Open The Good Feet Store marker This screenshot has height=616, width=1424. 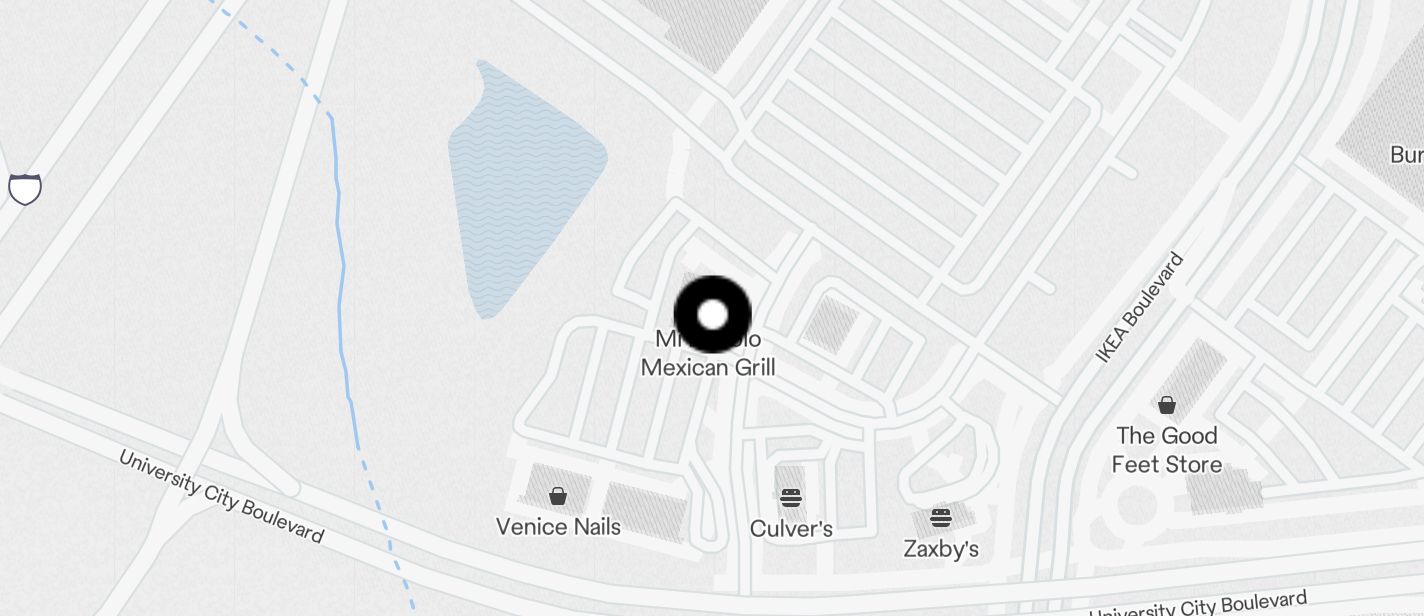coord(1166,405)
